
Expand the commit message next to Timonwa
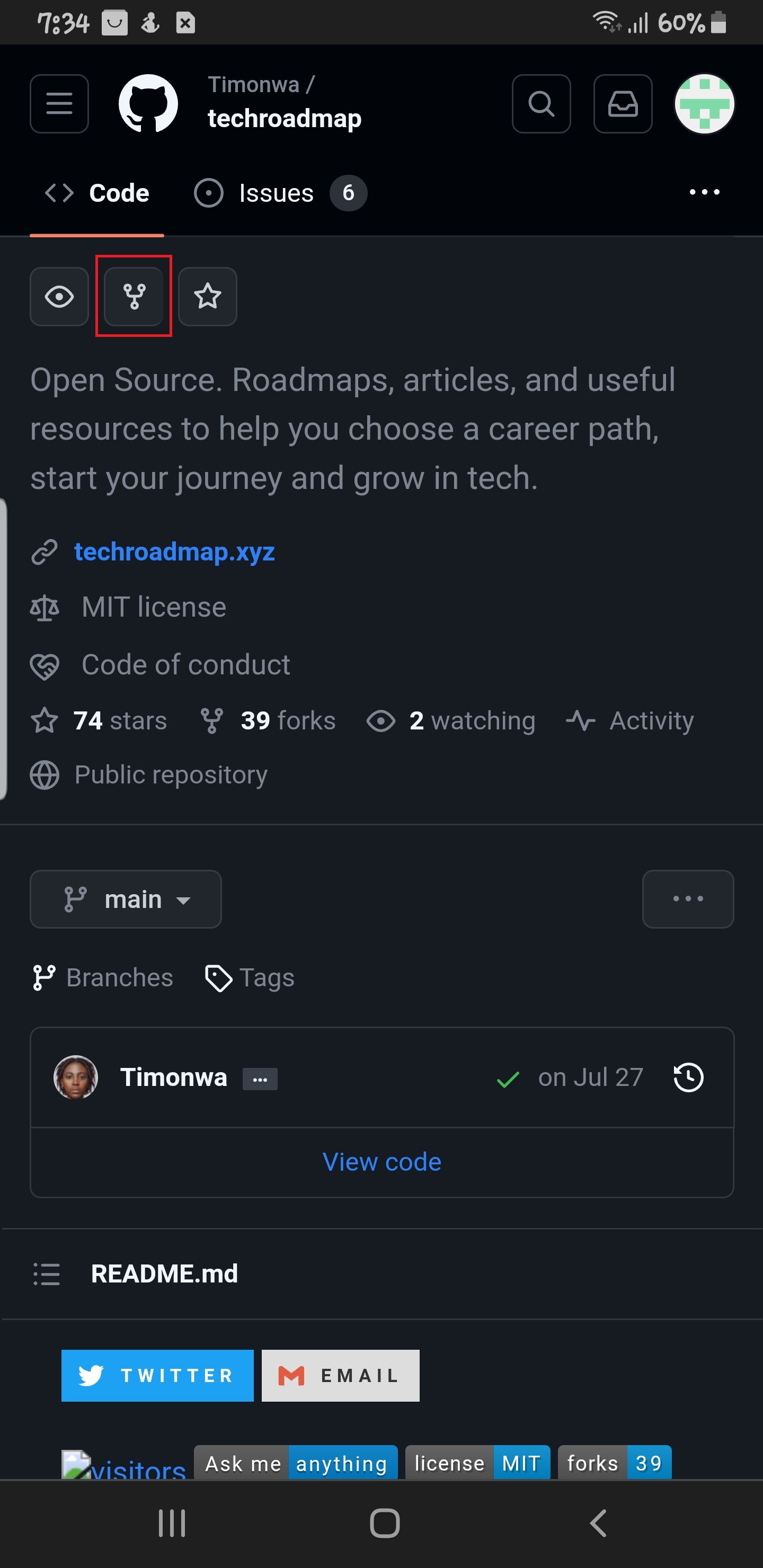point(261,1077)
